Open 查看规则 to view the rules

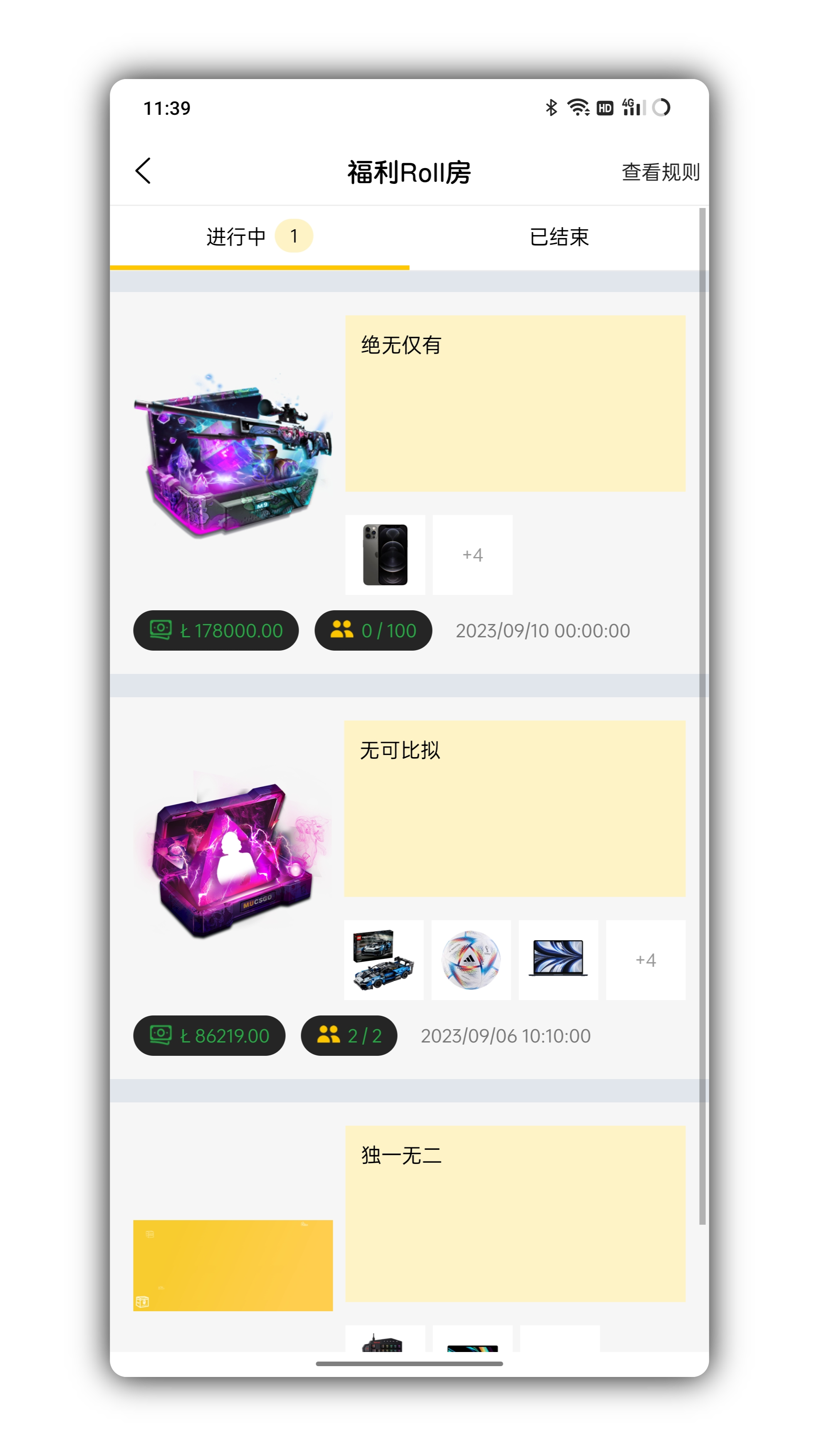pyautogui.click(x=660, y=172)
